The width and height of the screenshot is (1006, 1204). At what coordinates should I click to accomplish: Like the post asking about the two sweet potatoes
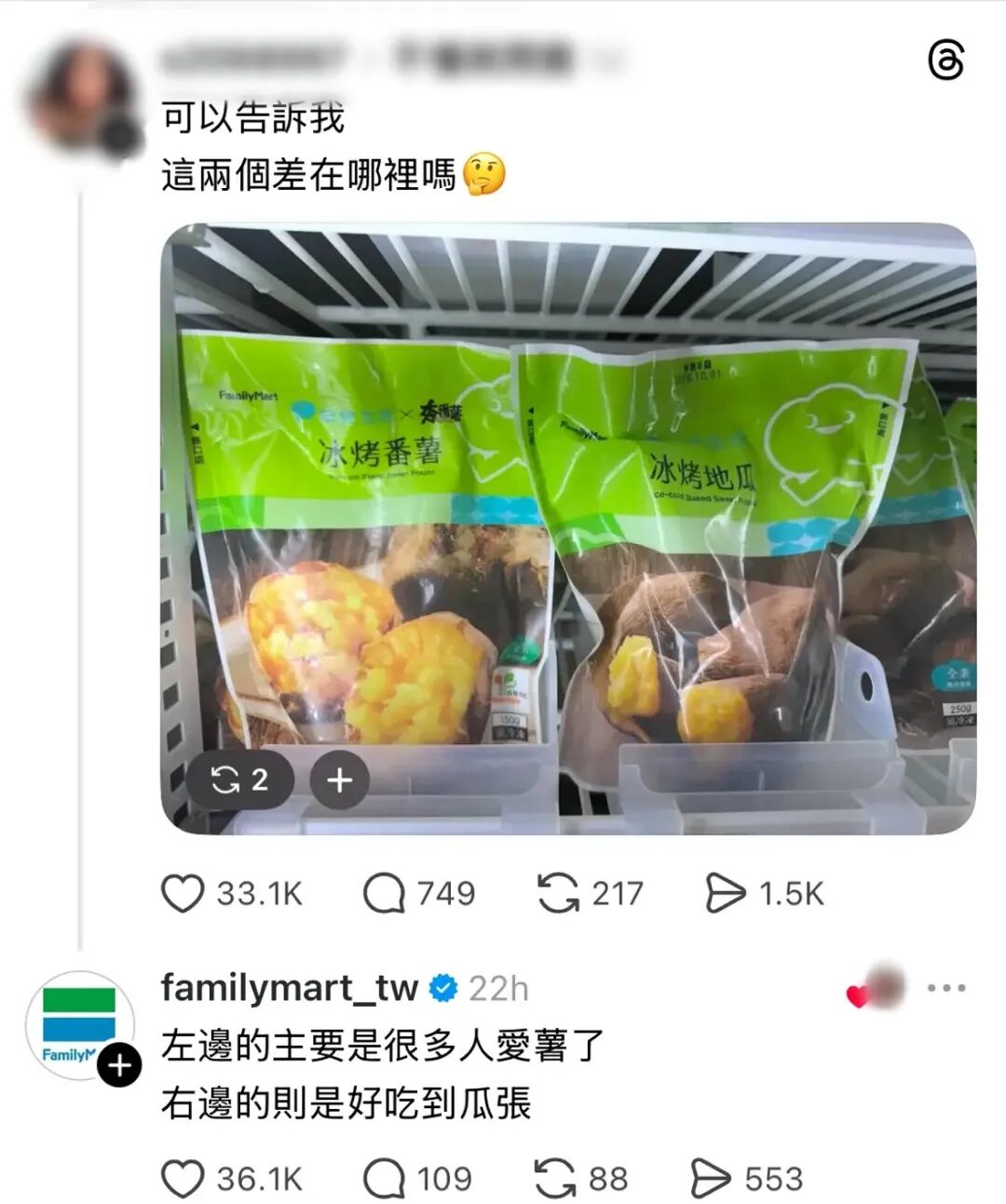point(183,894)
